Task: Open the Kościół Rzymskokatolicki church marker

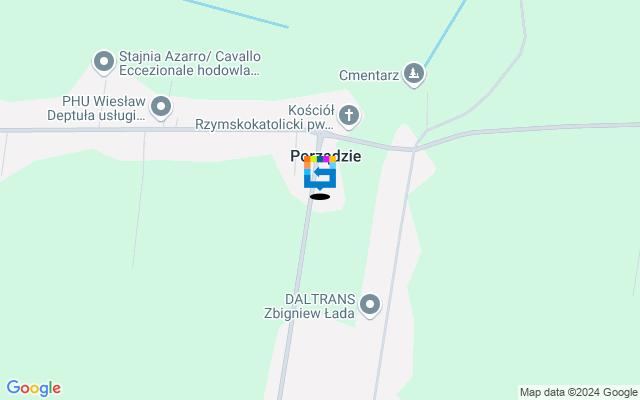Action: (349, 115)
